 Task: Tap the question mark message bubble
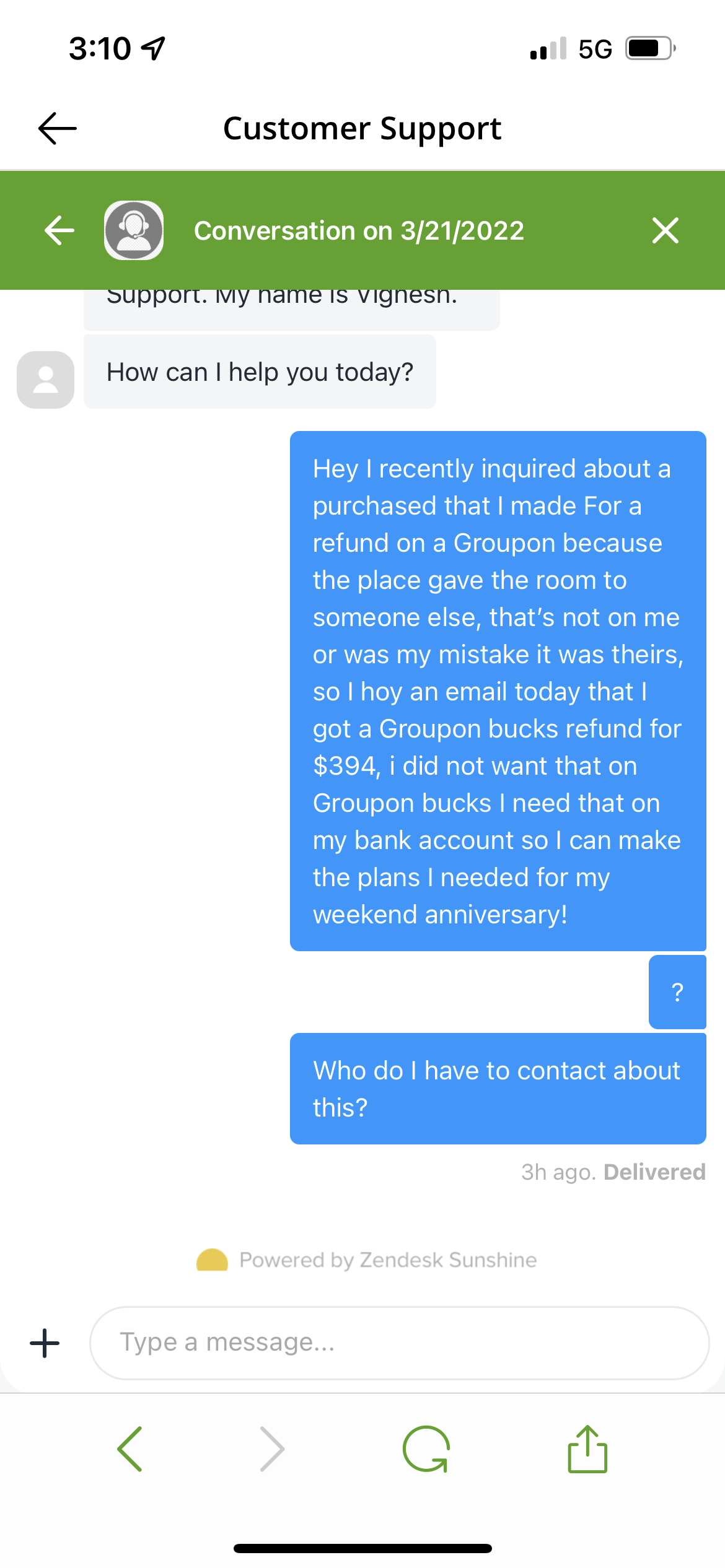point(677,991)
